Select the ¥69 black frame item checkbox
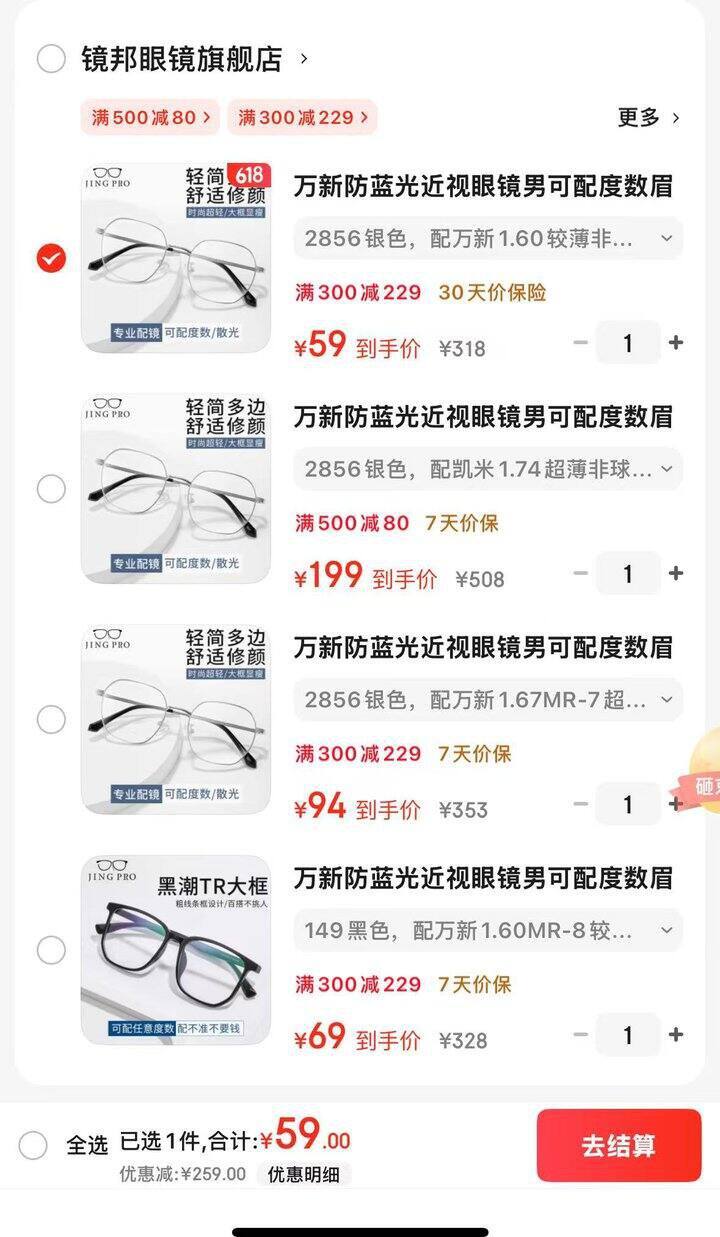 pyautogui.click(x=51, y=950)
